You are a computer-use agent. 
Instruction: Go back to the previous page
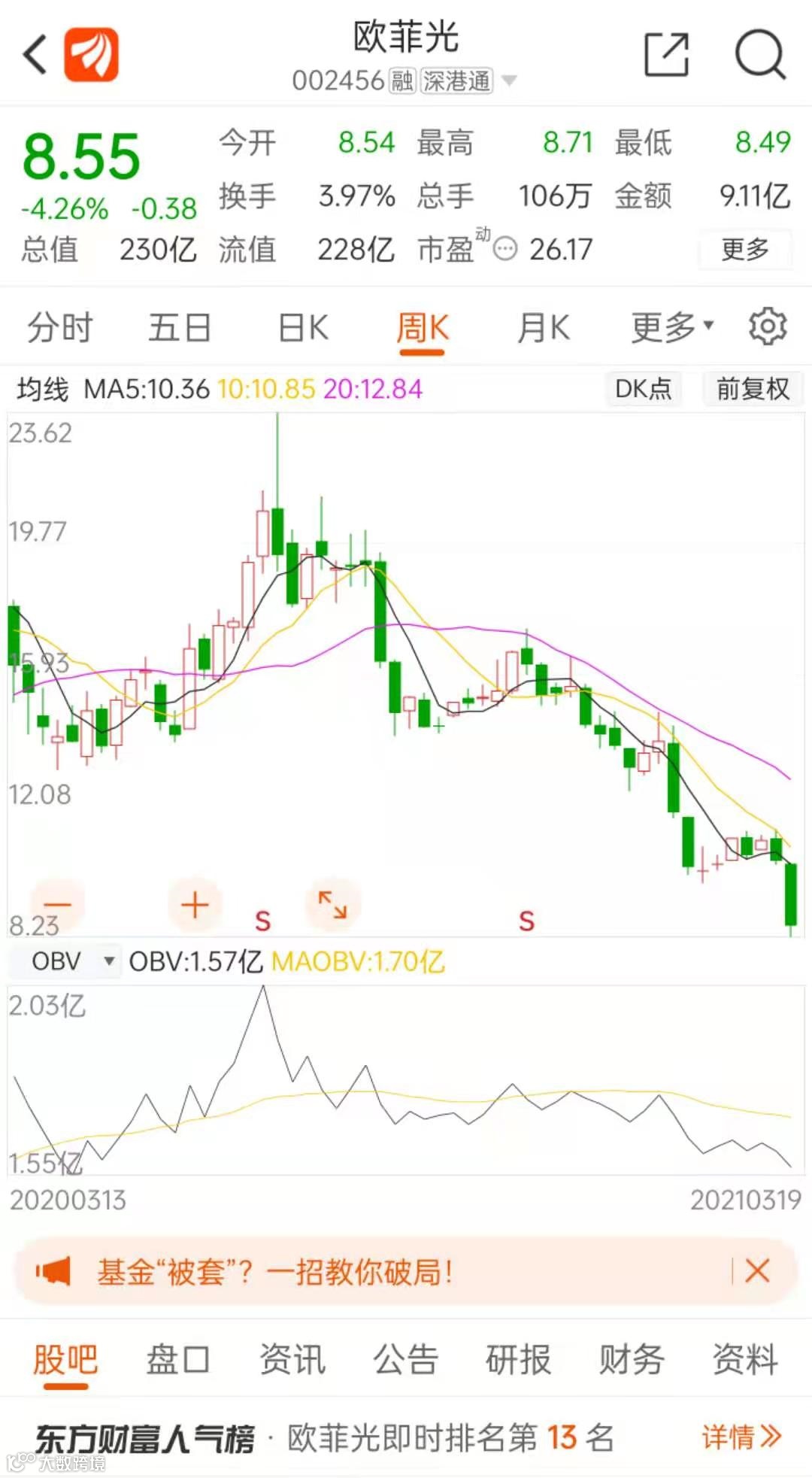tap(35, 55)
